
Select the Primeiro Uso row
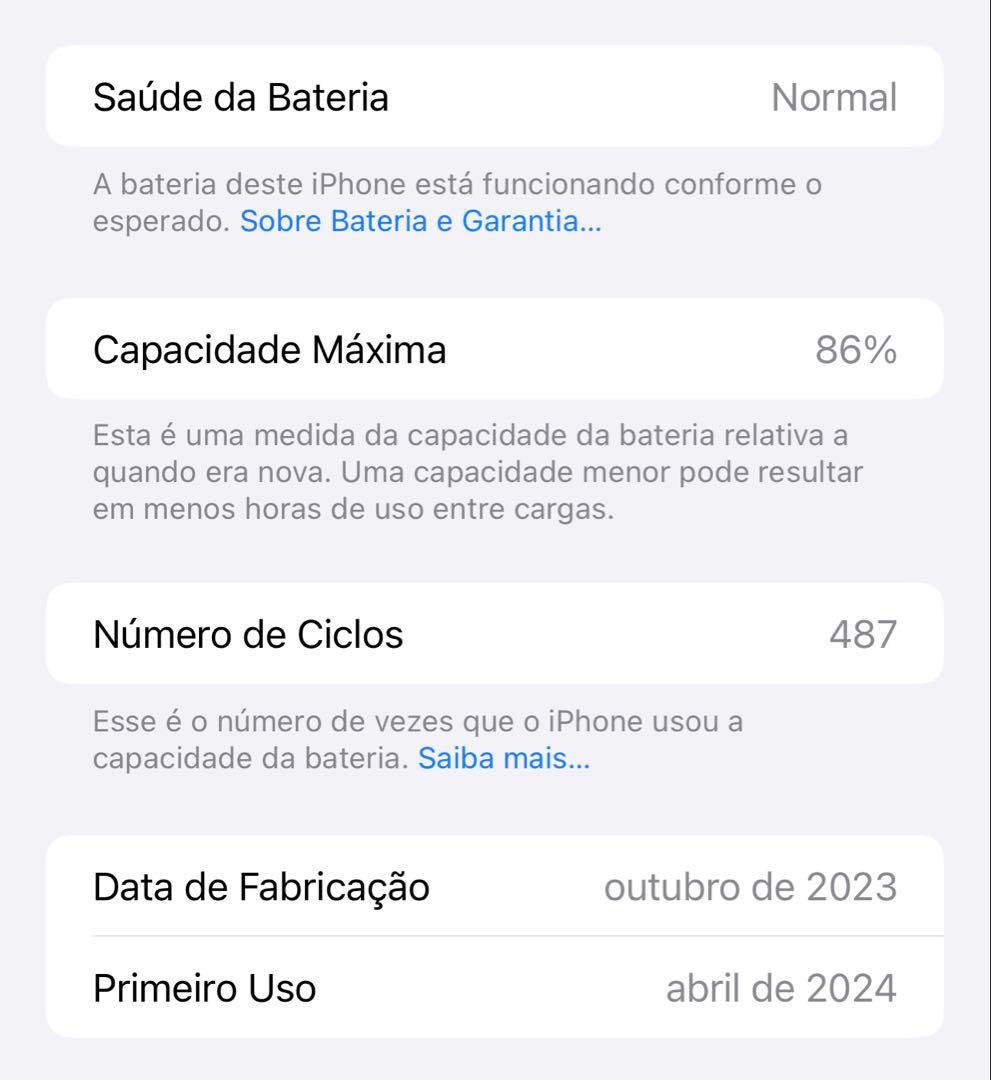pos(495,987)
